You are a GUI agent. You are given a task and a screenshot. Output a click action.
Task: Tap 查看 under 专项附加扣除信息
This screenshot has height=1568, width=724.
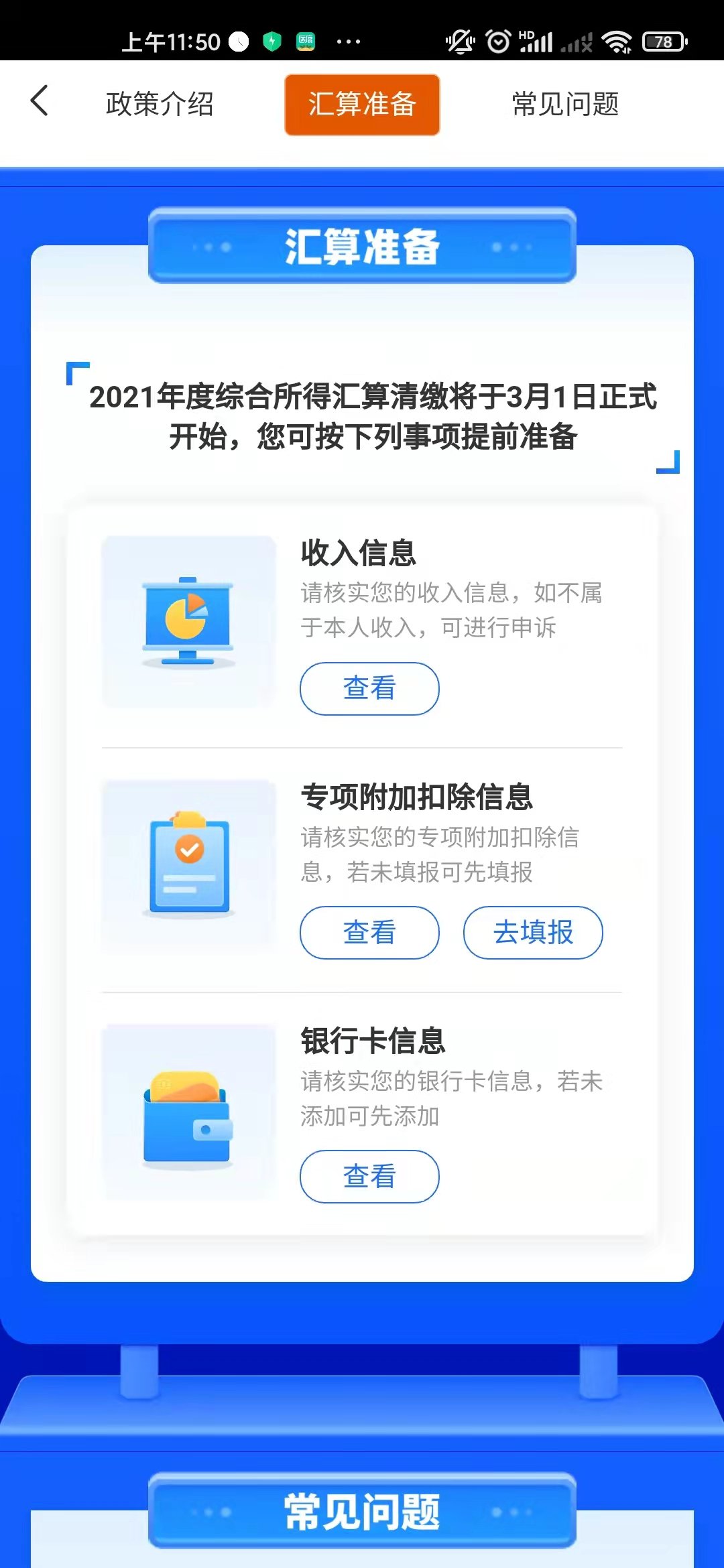pos(369,932)
